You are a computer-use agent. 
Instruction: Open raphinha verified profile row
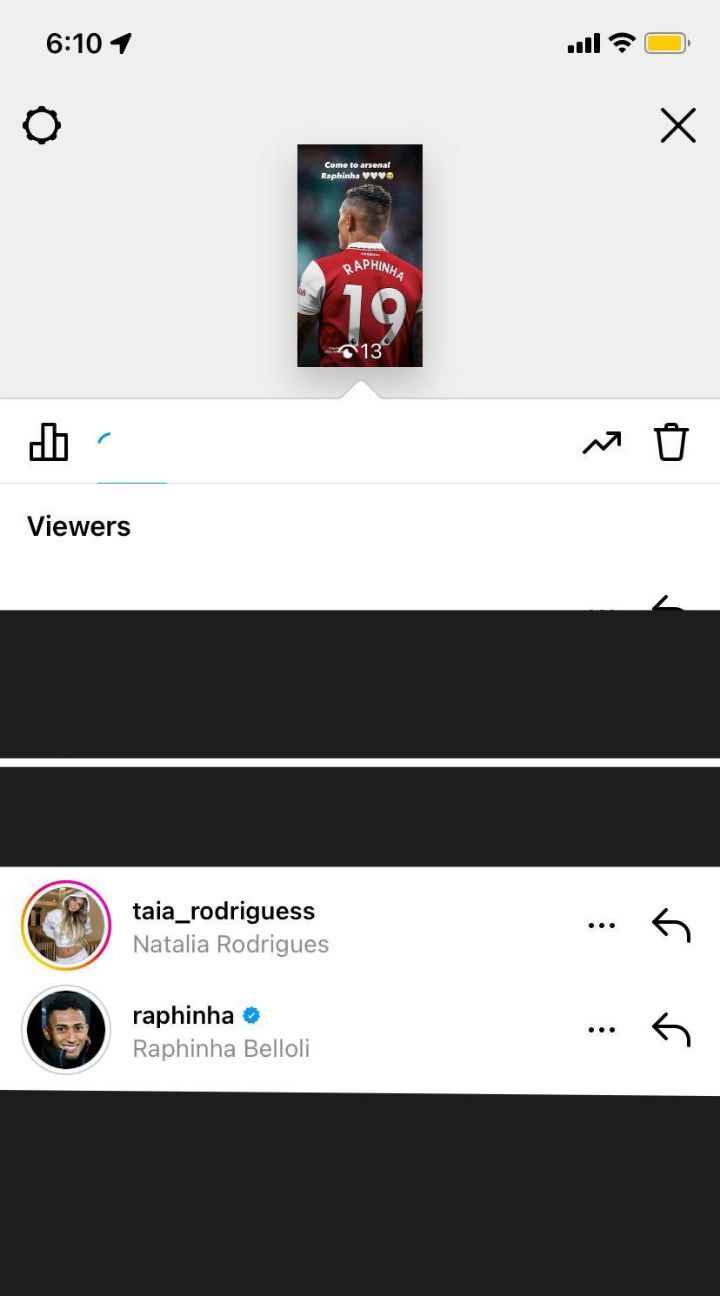pyautogui.click(x=220, y=1030)
